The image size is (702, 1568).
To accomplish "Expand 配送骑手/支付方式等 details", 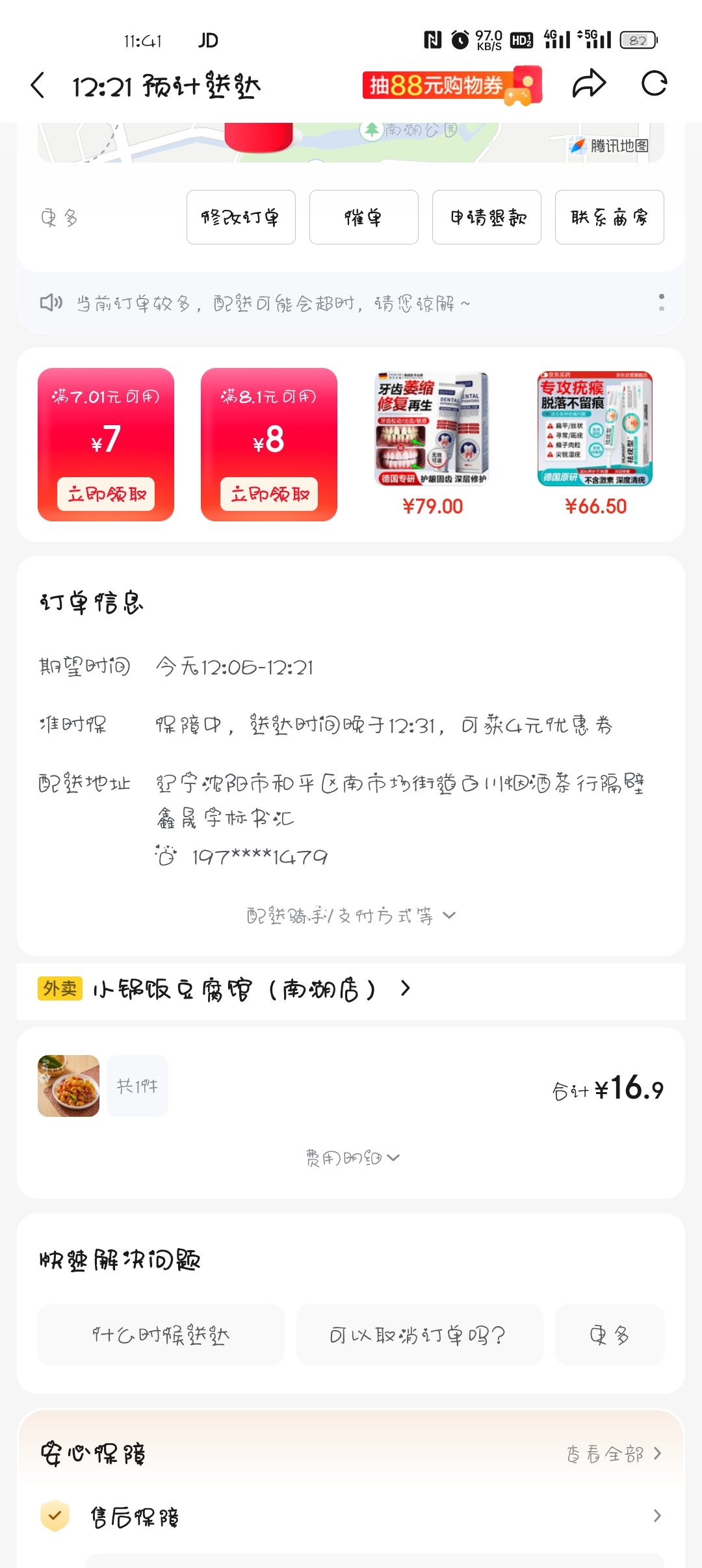I will click(351, 916).
